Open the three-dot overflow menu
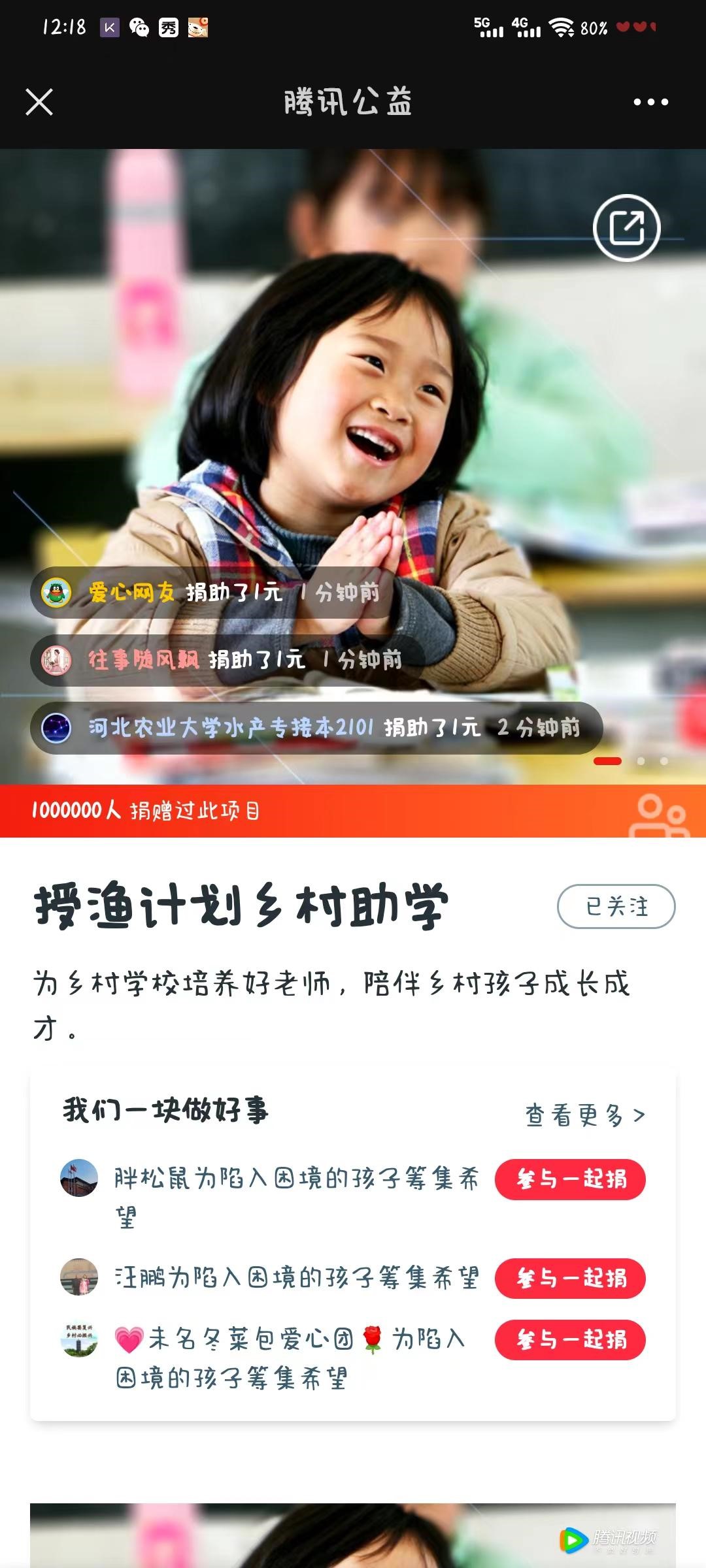The height and width of the screenshot is (1568, 706). [650, 102]
